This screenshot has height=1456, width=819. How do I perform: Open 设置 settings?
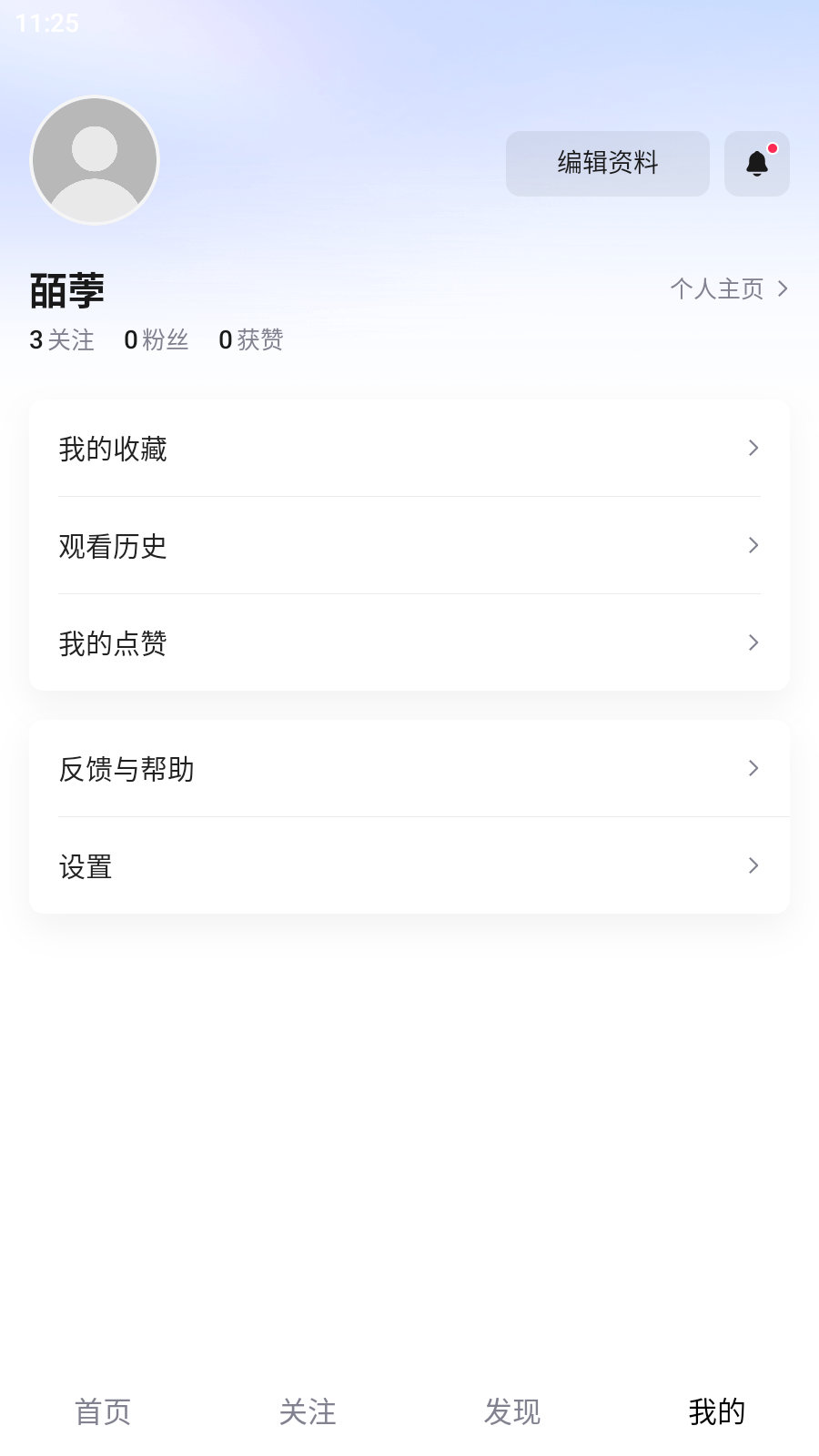click(409, 866)
